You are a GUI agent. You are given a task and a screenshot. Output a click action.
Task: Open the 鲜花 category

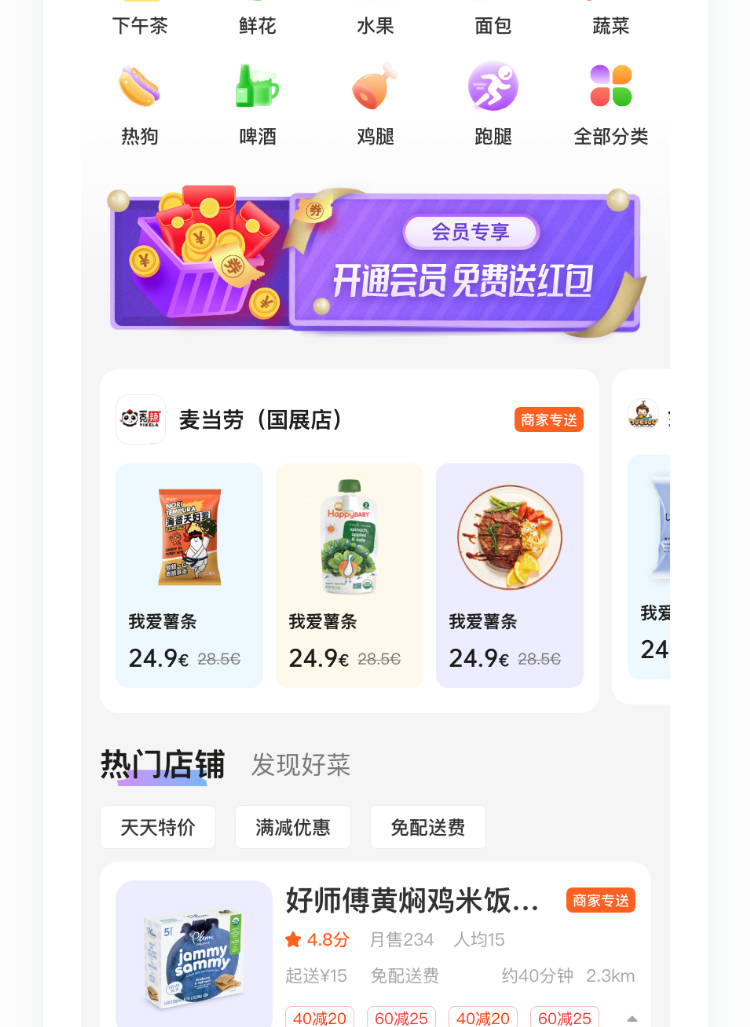click(x=257, y=22)
